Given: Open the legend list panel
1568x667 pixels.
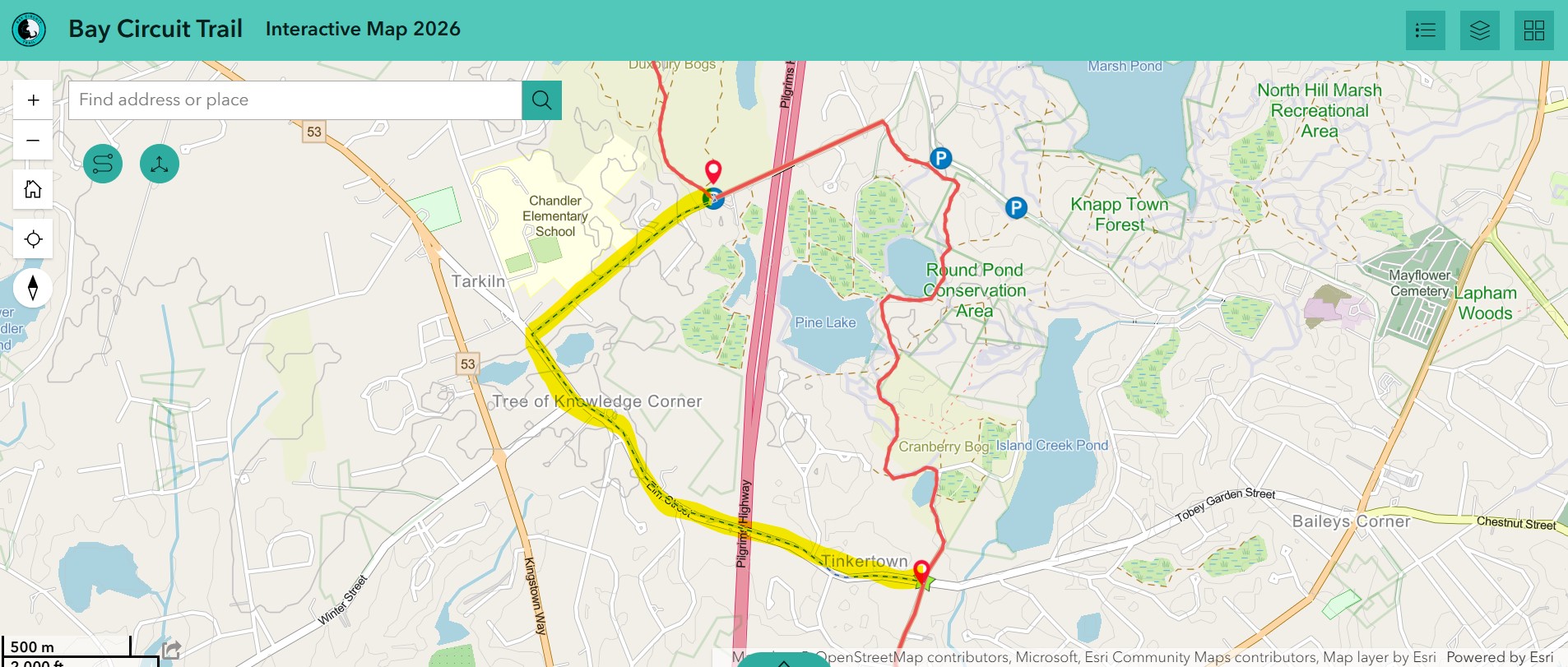Looking at the screenshot, I should pyautogui.click(x=1425, y=30).
